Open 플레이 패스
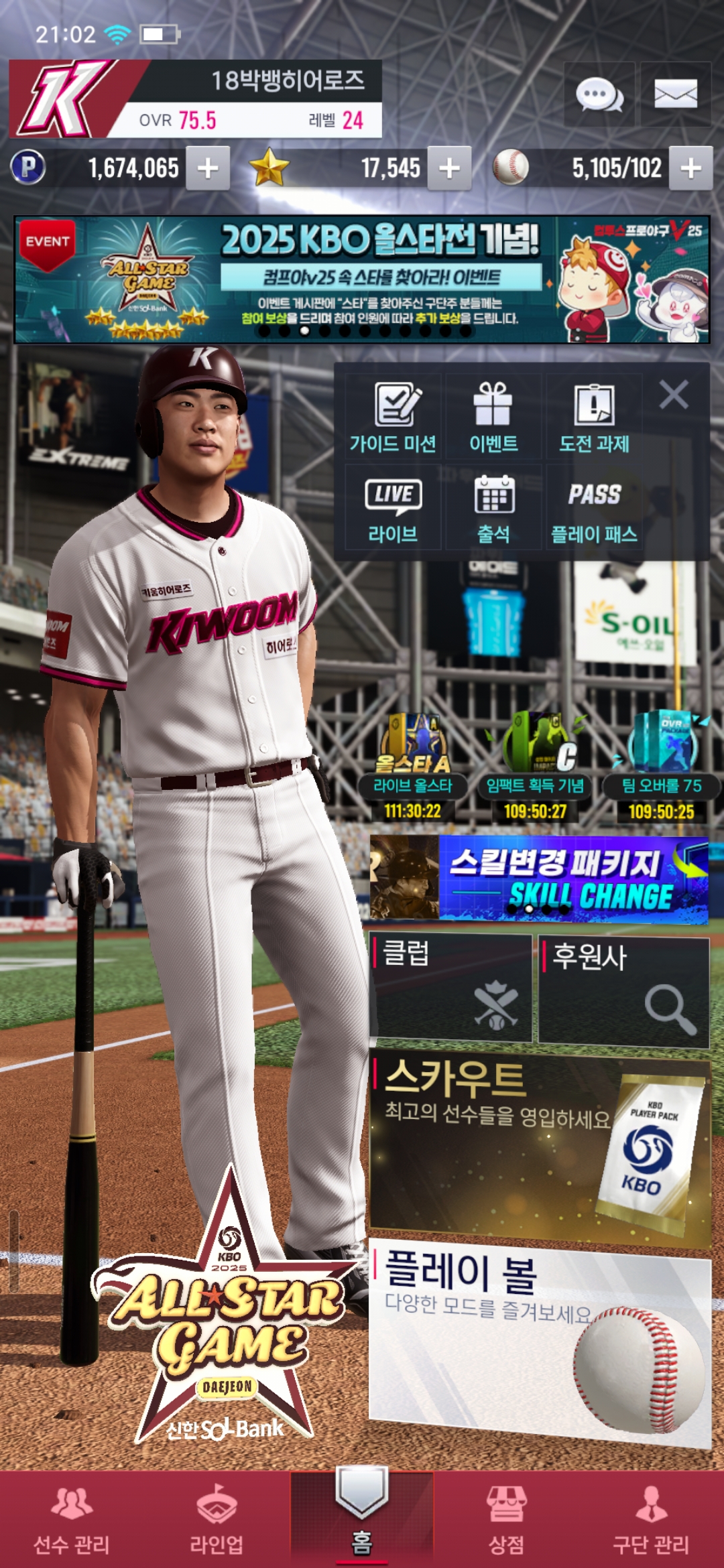724x1568 pixels. 594,511
